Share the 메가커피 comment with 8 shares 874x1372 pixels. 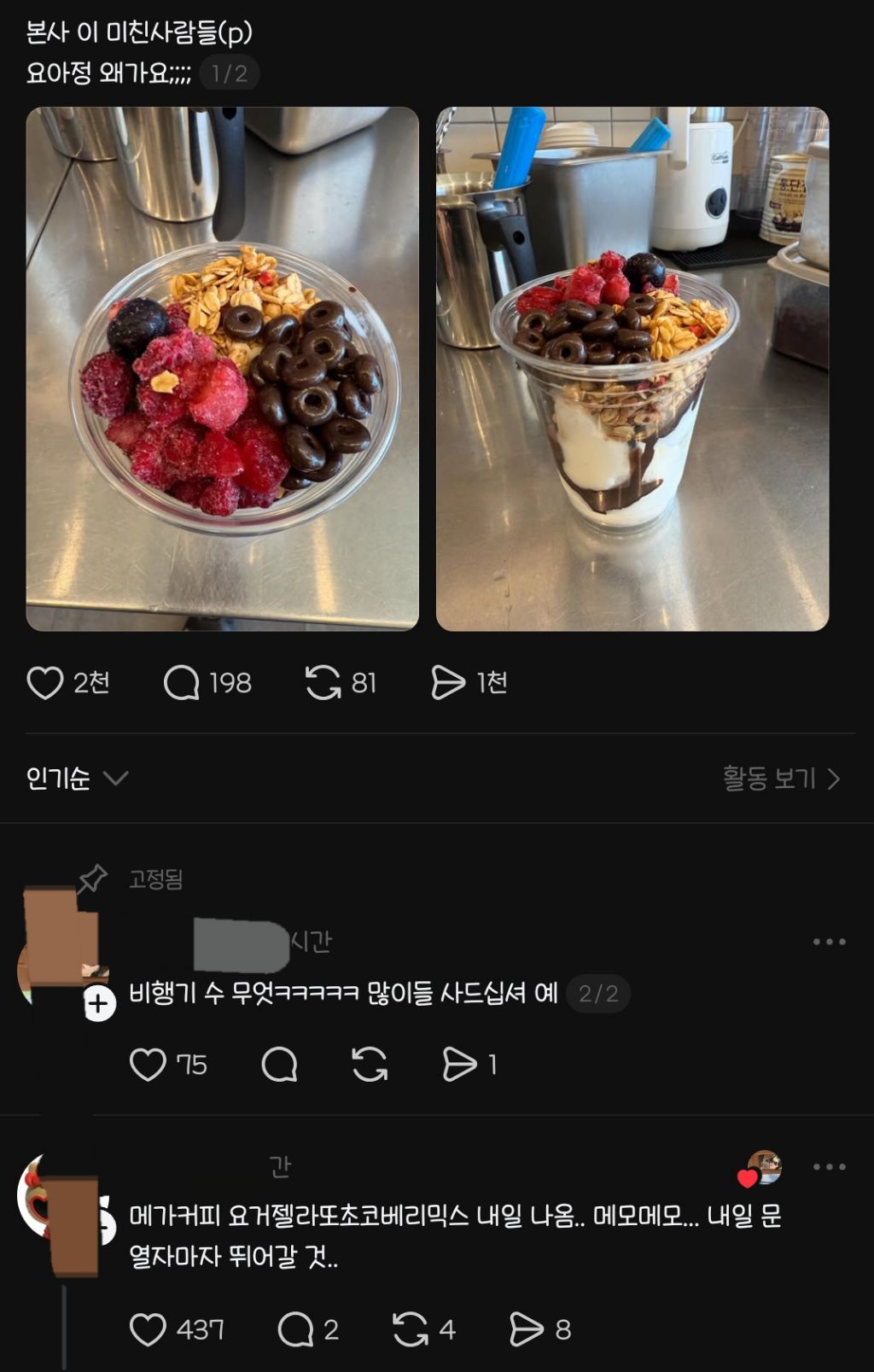[x=526, y=1329]
